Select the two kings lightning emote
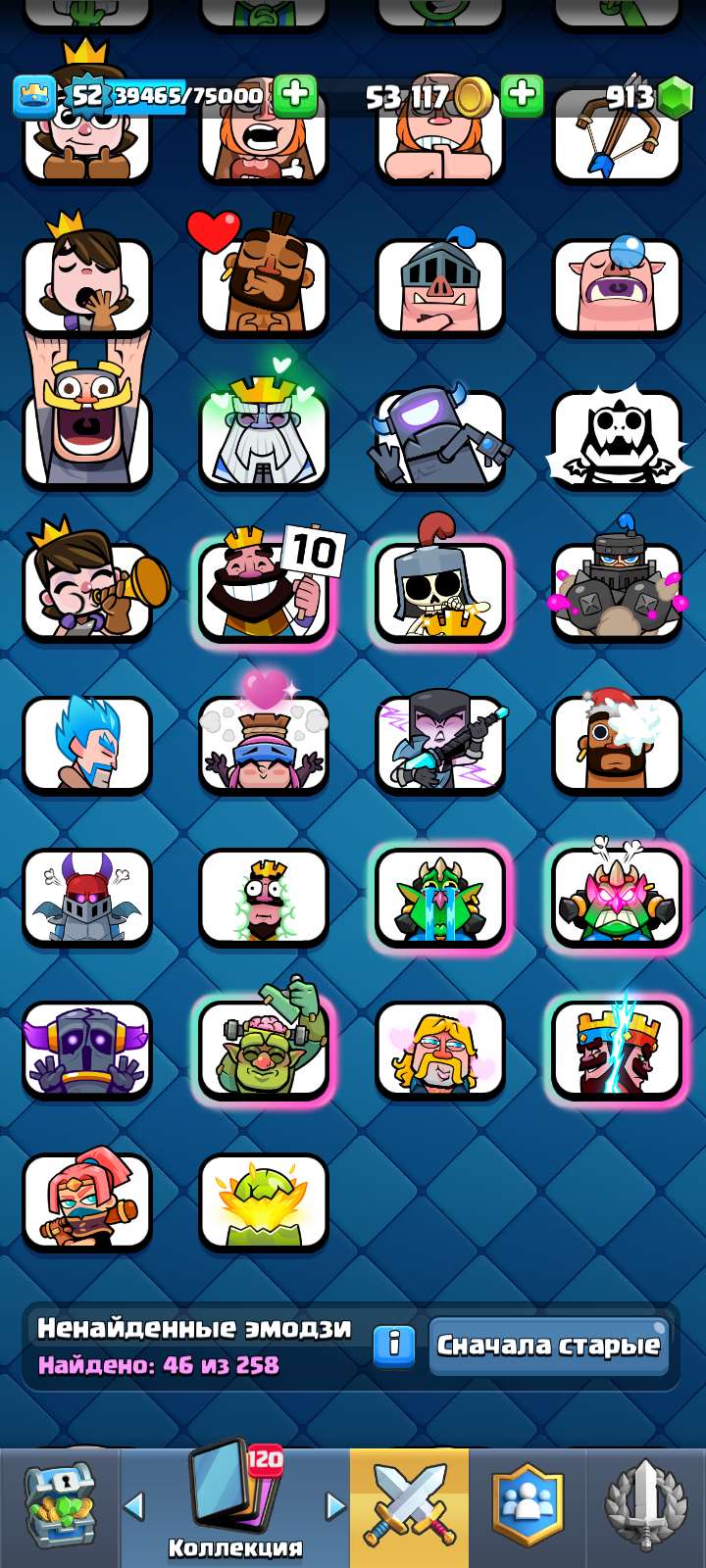 click(617, 1049)
